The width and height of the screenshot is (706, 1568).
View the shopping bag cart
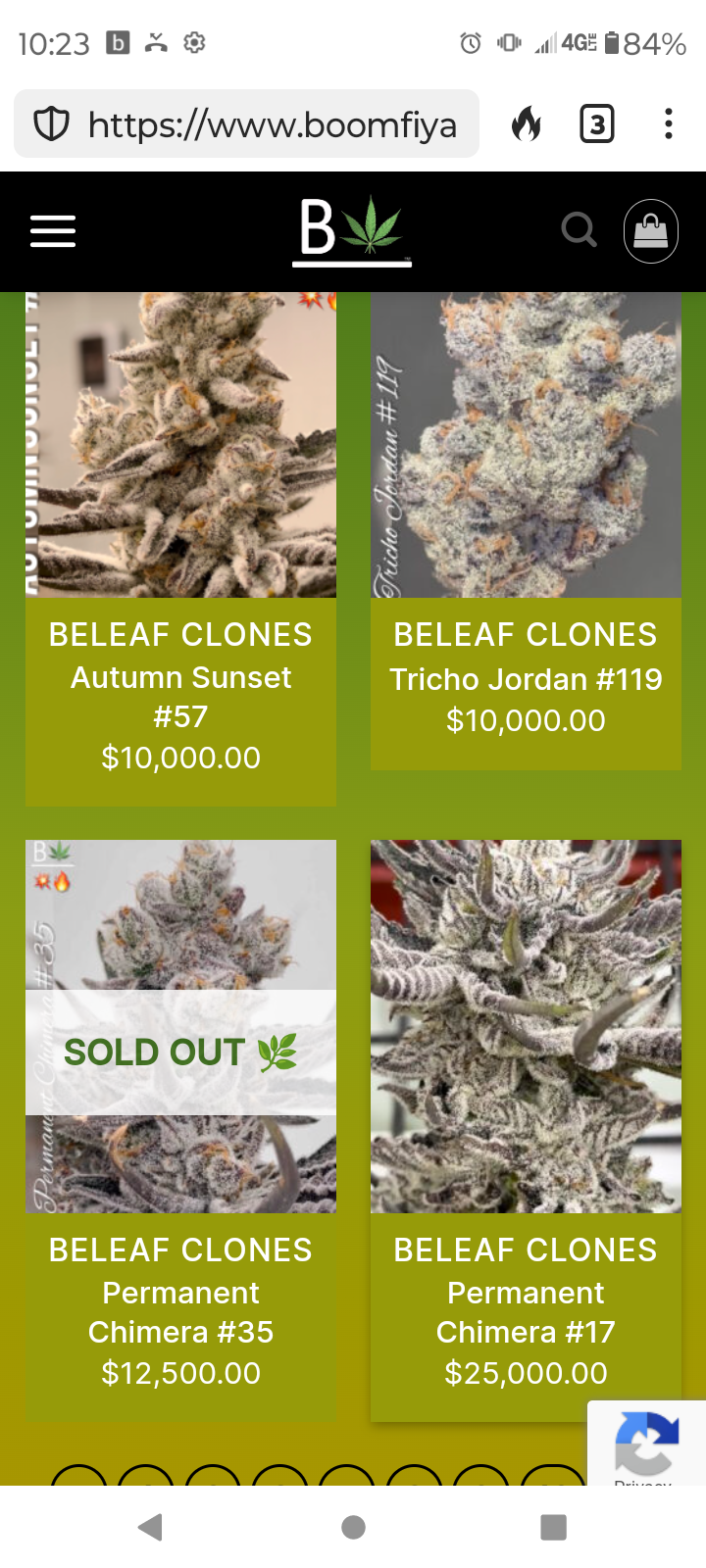[651, 231]
